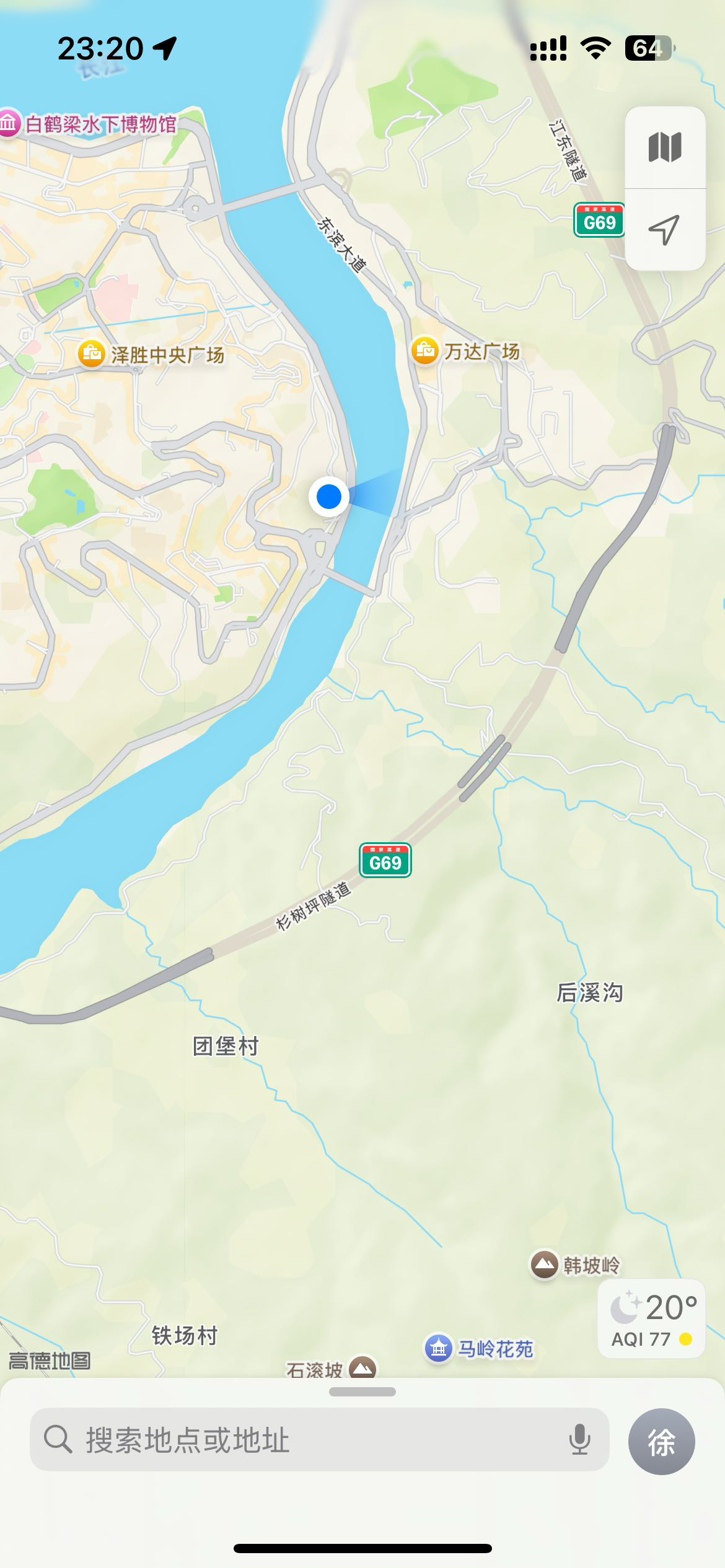Select the 韩坡岭 mountain marker
Image resolution: width=725 pixels, height=1568 pixels.
[545, 1264]
